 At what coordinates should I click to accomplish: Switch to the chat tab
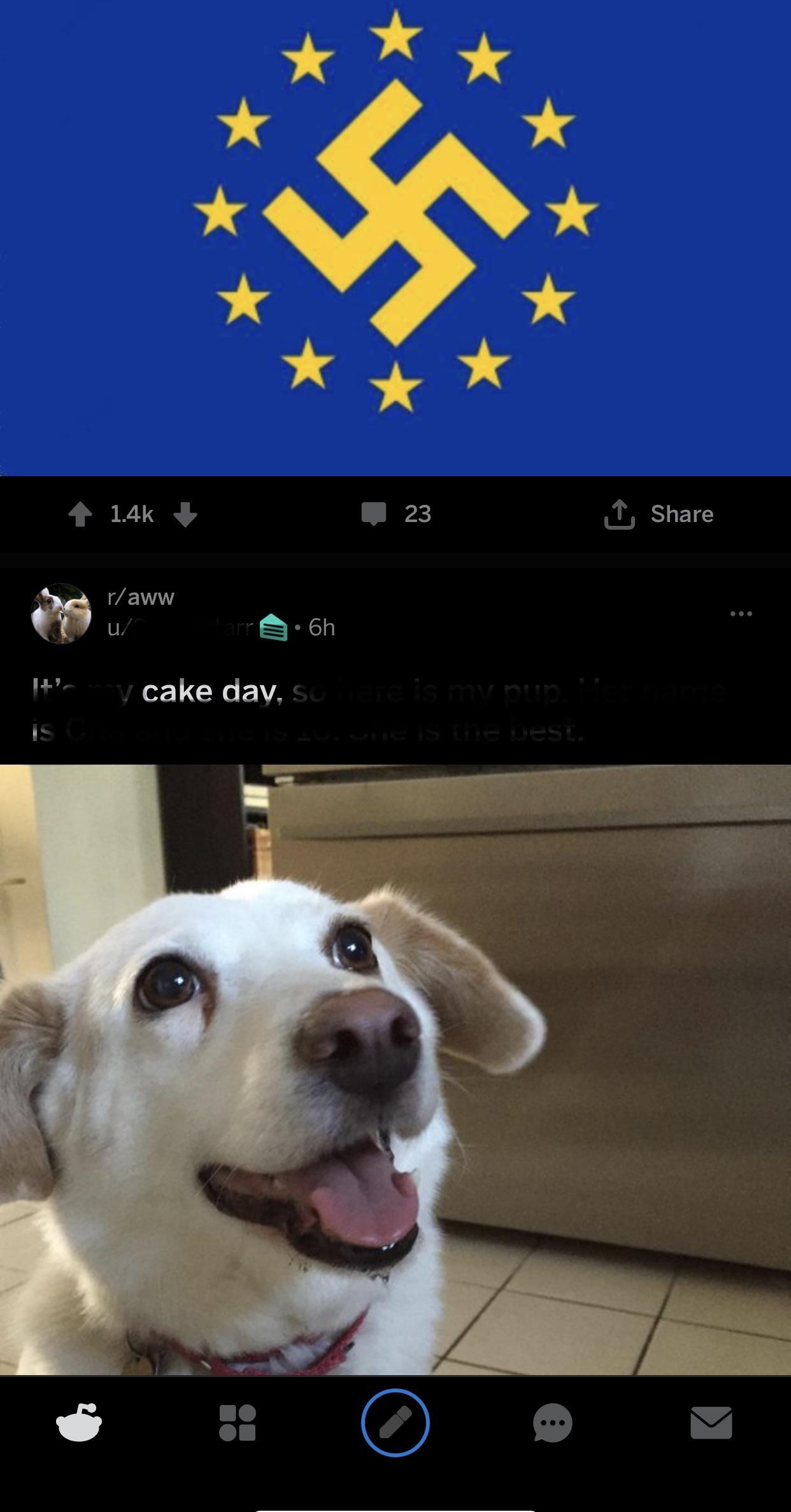553,1422
